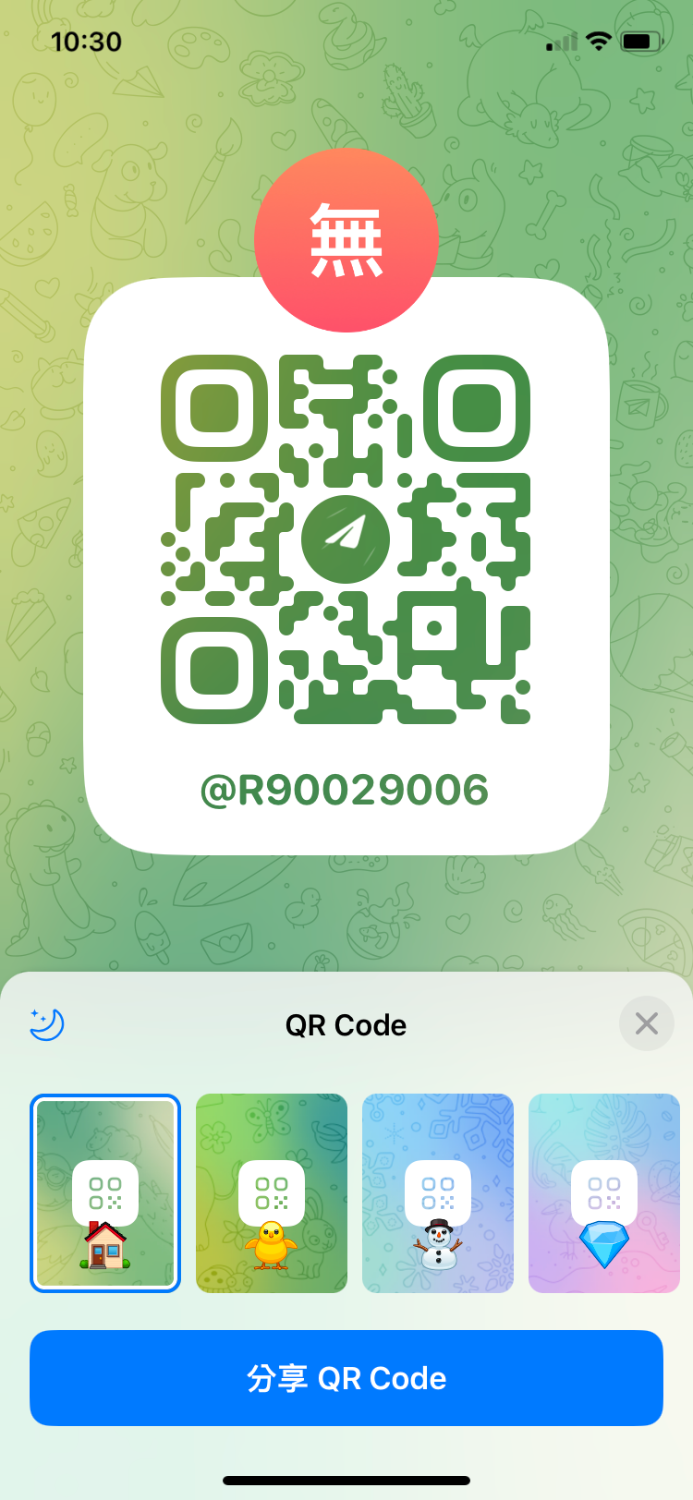Close the QR Code panel
This screenshot has width=693, height=1500.
point(646,1024)
